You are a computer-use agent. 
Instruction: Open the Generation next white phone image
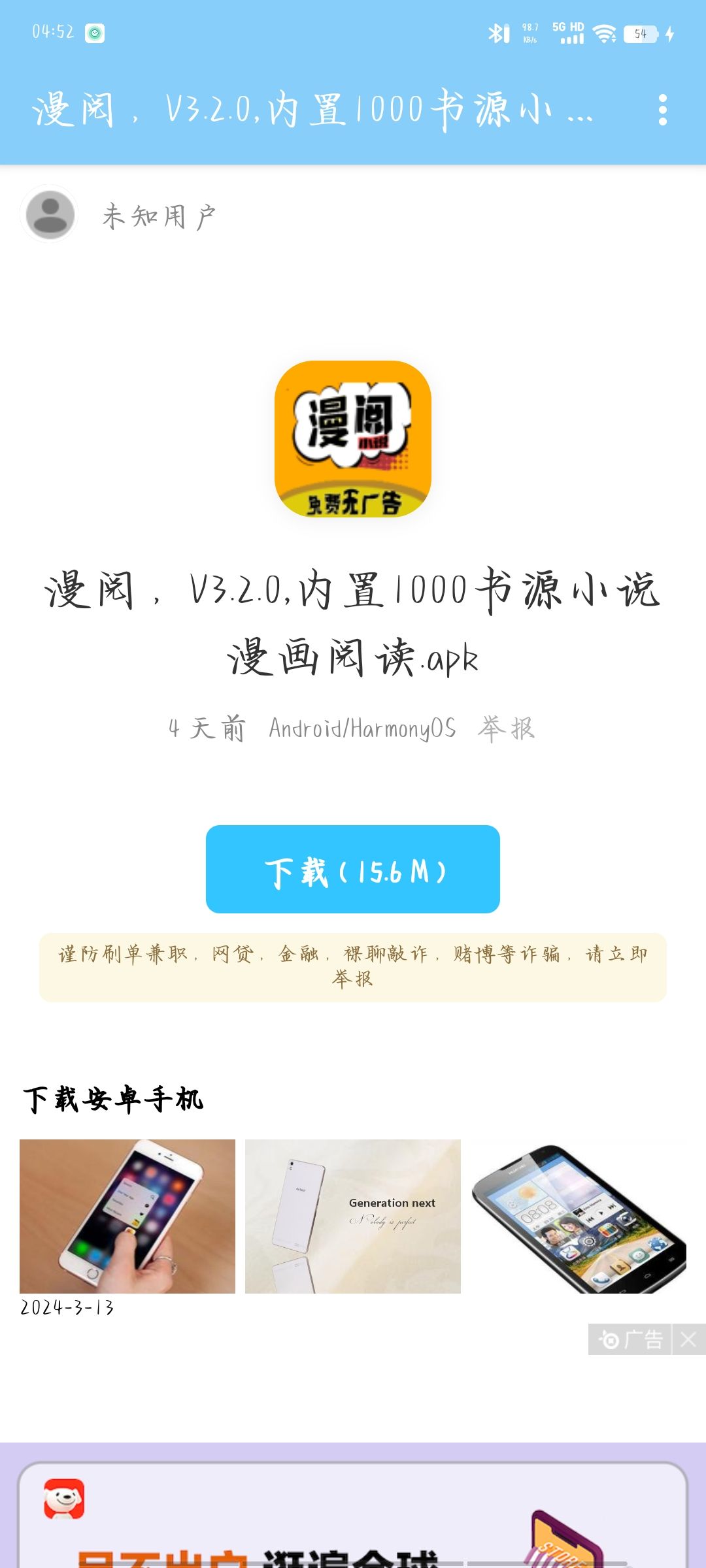[353, 1217]
